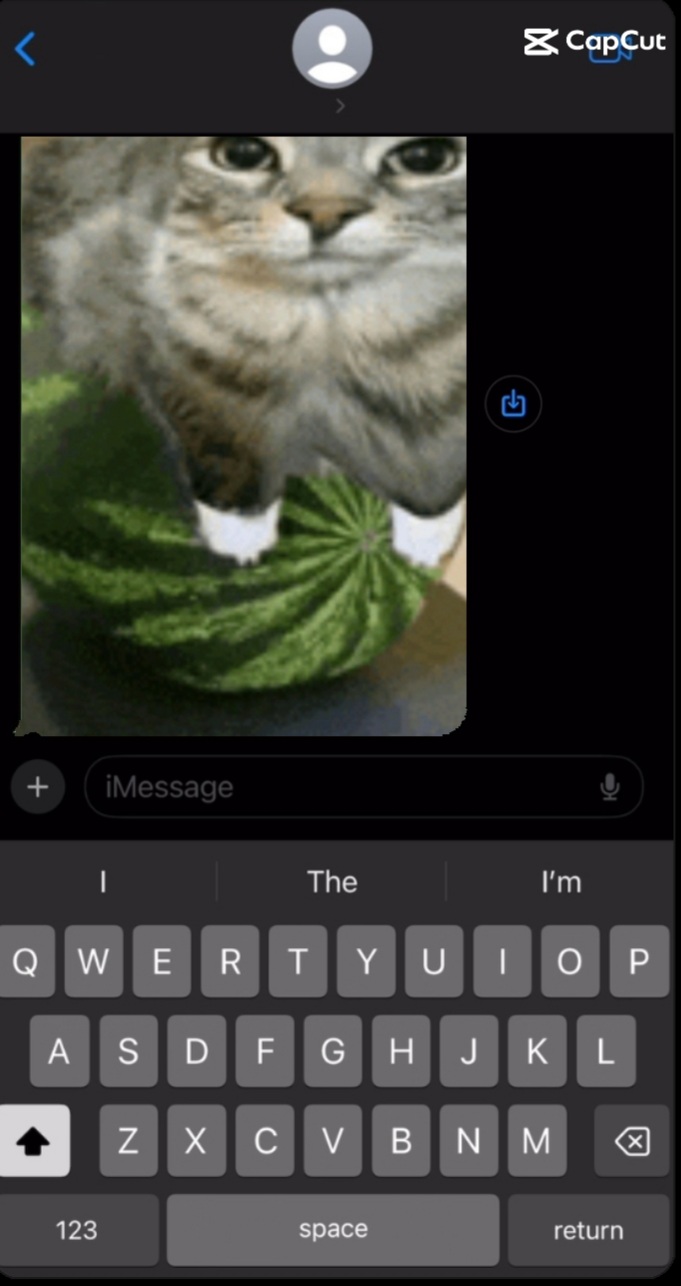Insert the suggestion "I'm"
This screenshot has width=681, height=1286.
click(561, 882)
